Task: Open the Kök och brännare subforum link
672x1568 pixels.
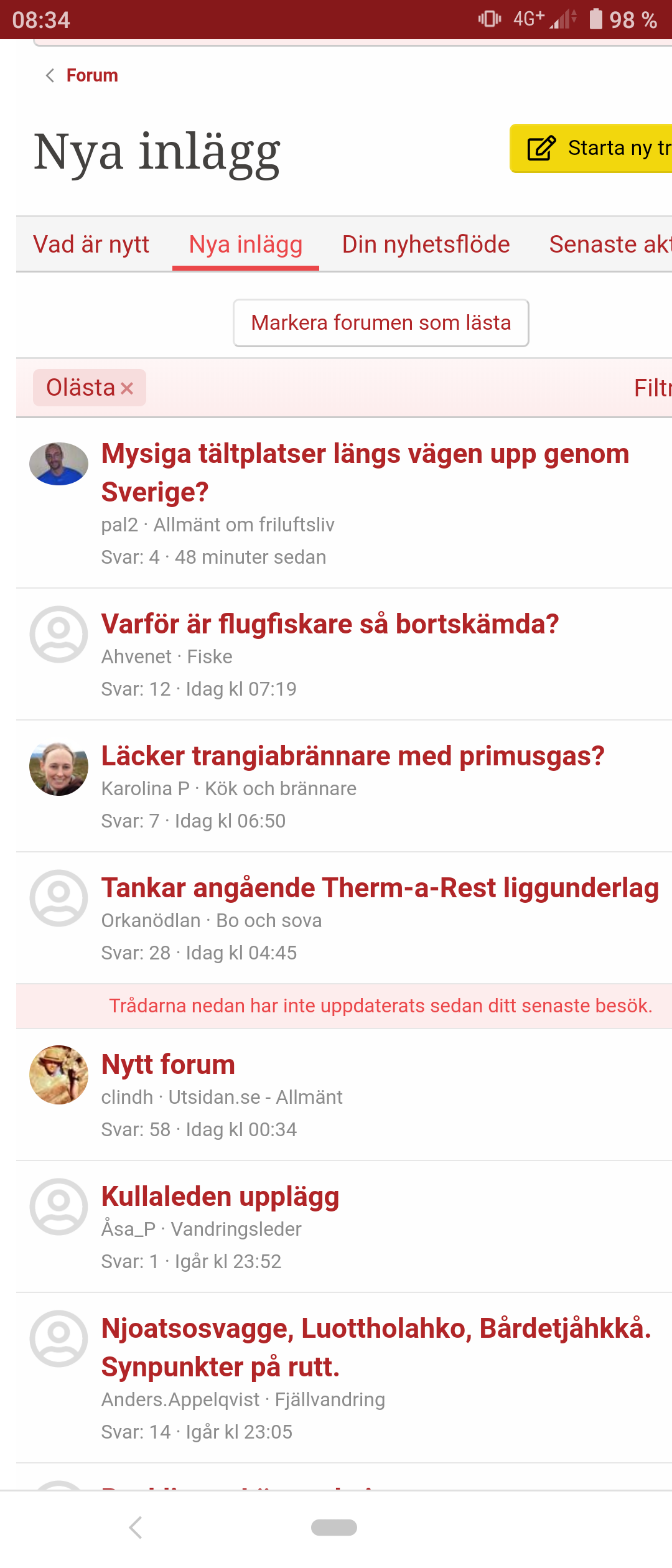Action: pyautogui.click(x=281, y=789)
